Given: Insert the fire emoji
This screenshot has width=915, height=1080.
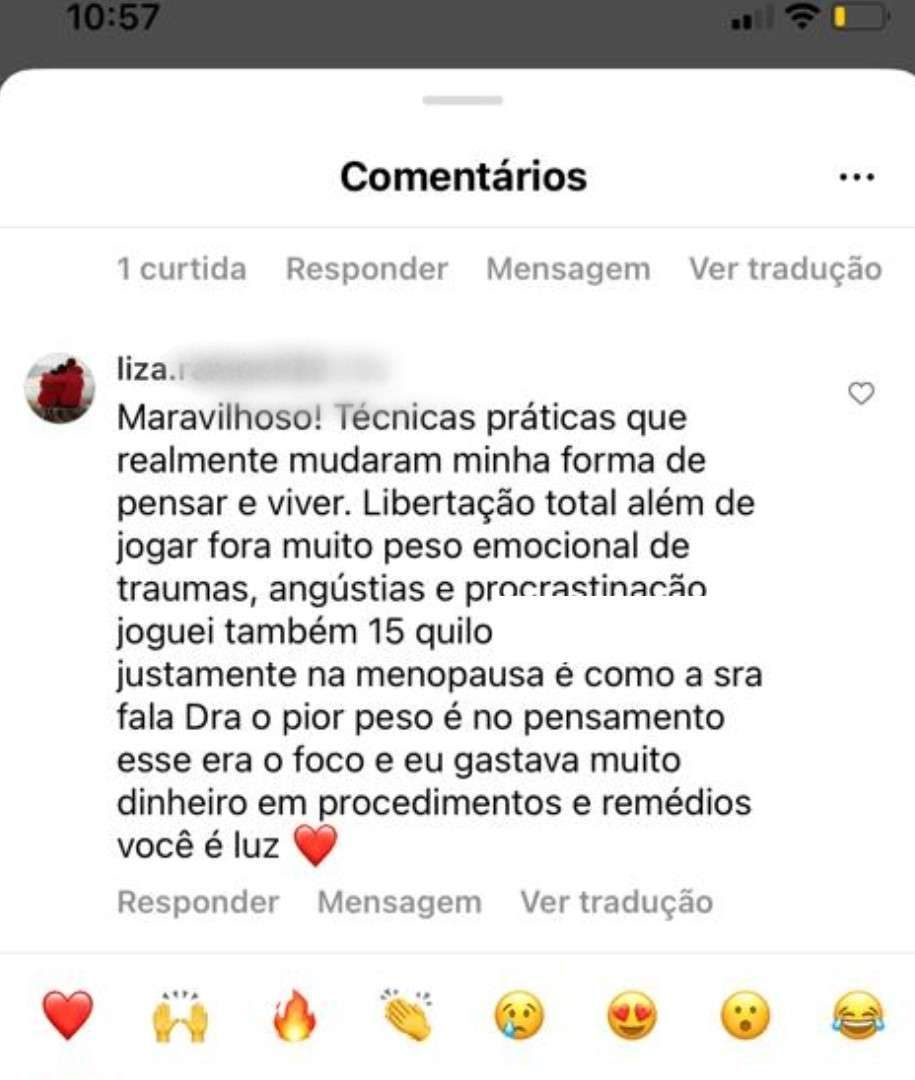Looking at the screenshot, I should (x=294, y=1016).
